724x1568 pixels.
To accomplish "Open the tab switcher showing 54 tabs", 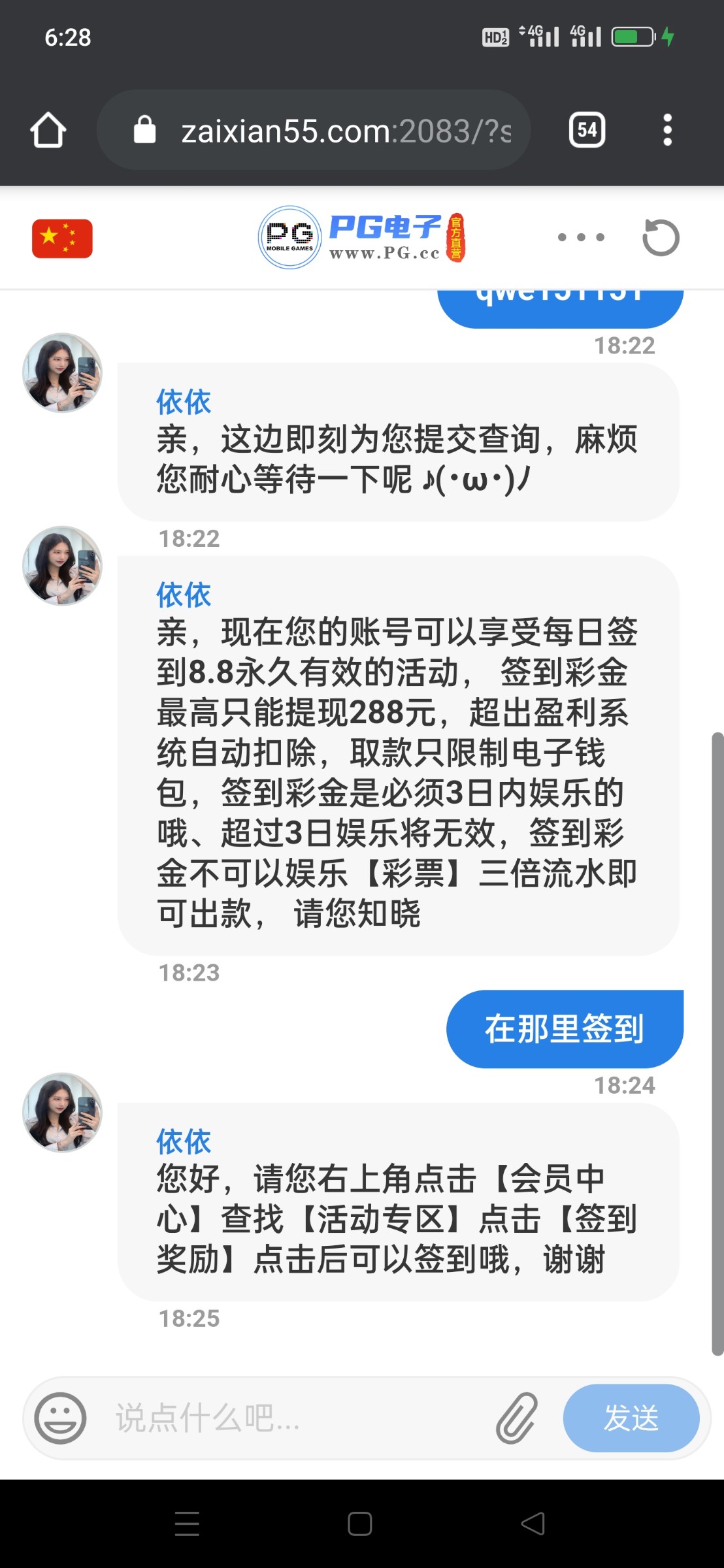I will (x=586, y=130).
